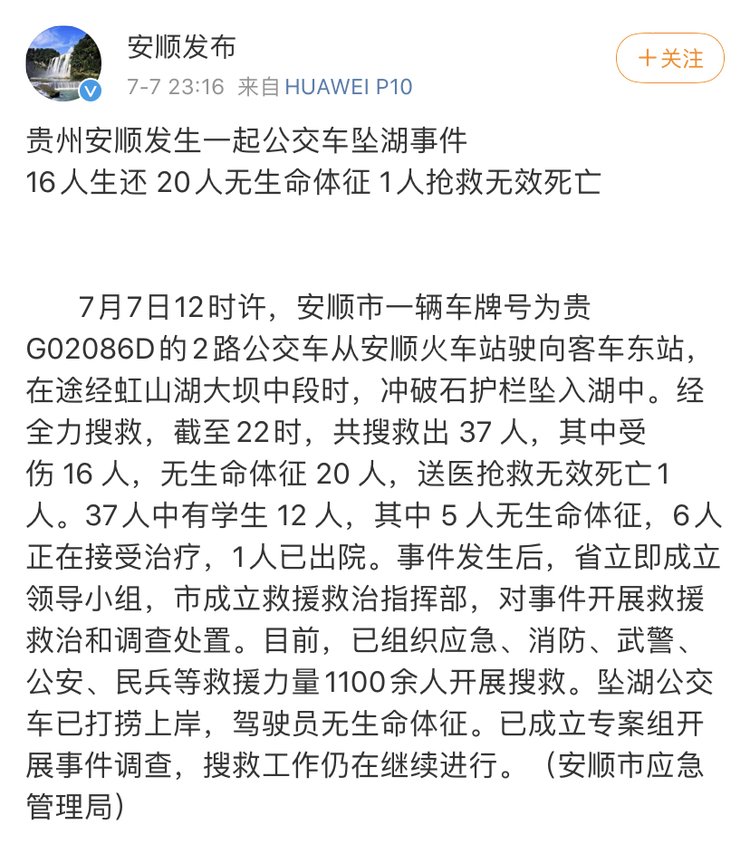Open the 安顺发布 account name
Image resolution: width=750 pixels, height=863 pixels.
(x=181, y=47)
